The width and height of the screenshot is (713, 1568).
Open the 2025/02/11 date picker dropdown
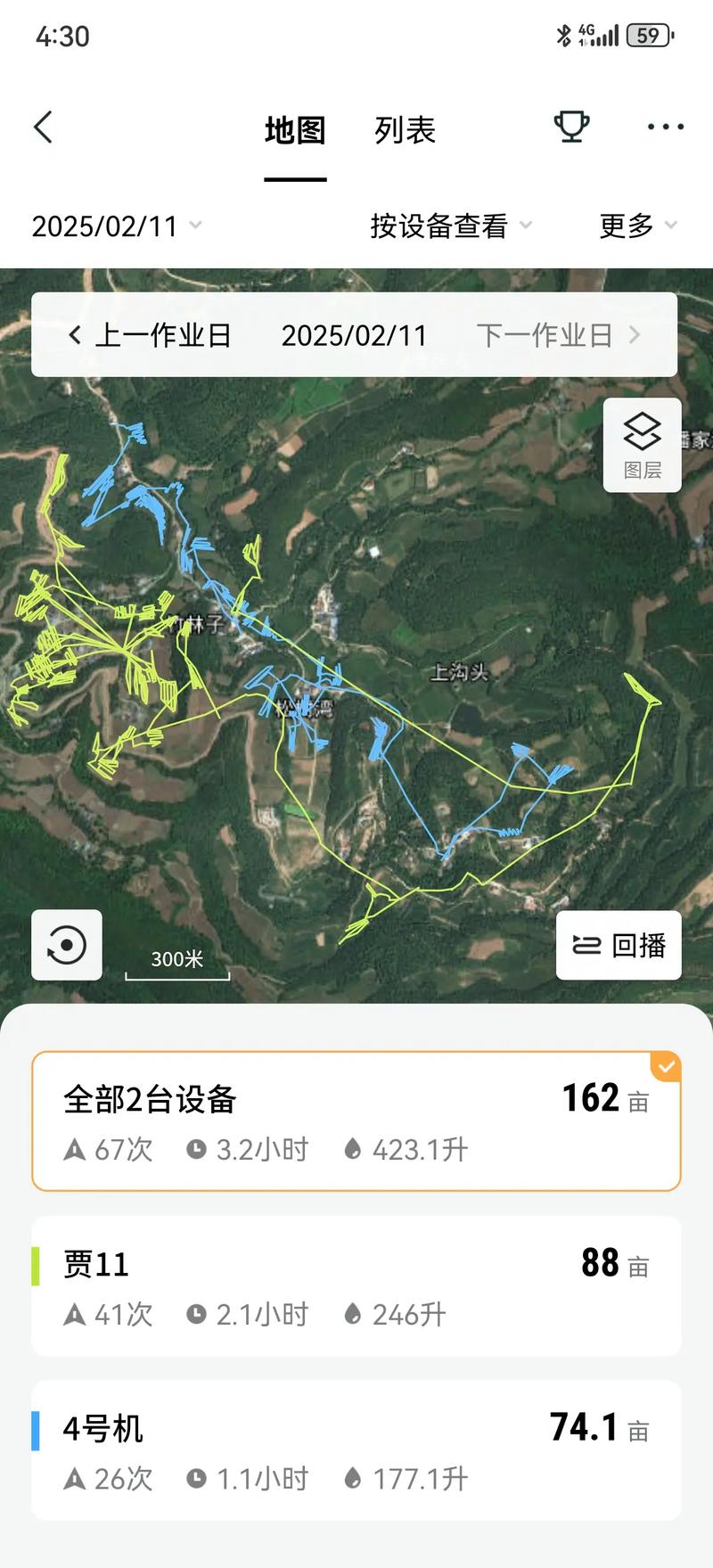coord(115,226)
